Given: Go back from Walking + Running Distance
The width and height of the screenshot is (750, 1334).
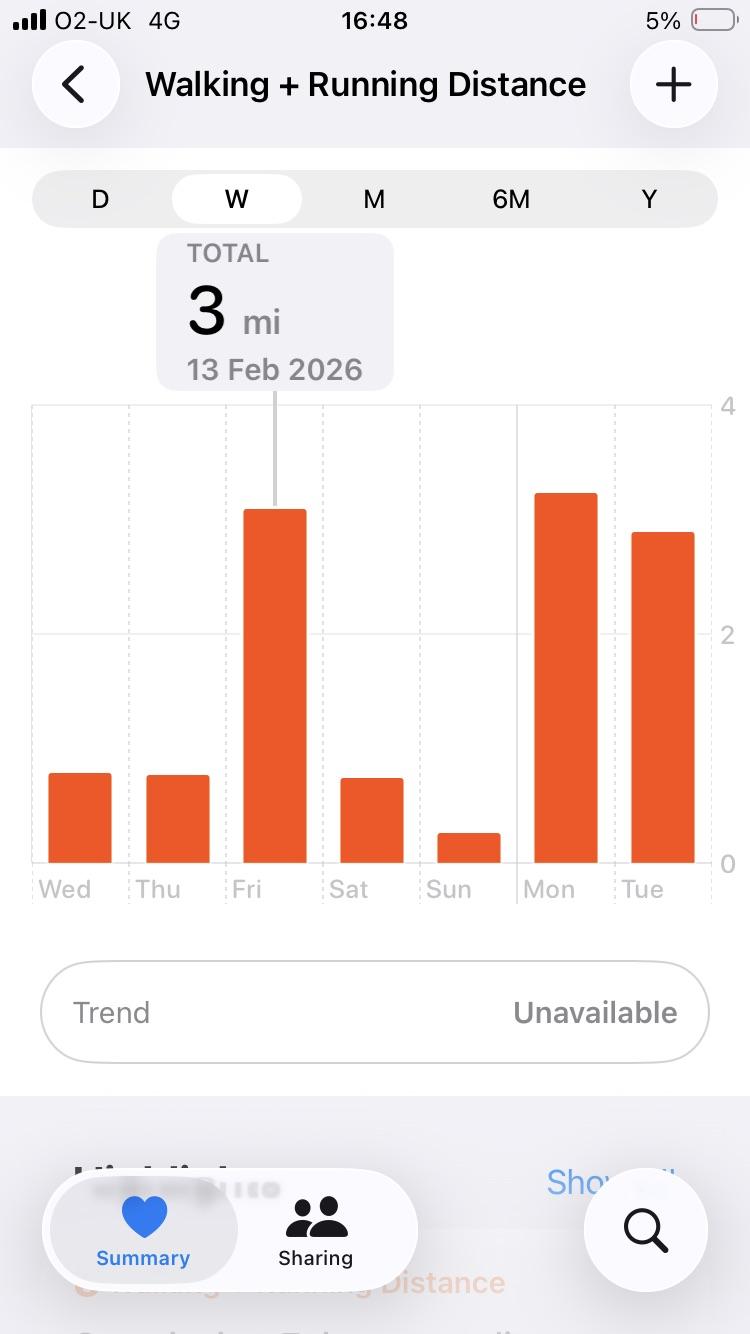Looking at the screenshot, I should 75,85.
